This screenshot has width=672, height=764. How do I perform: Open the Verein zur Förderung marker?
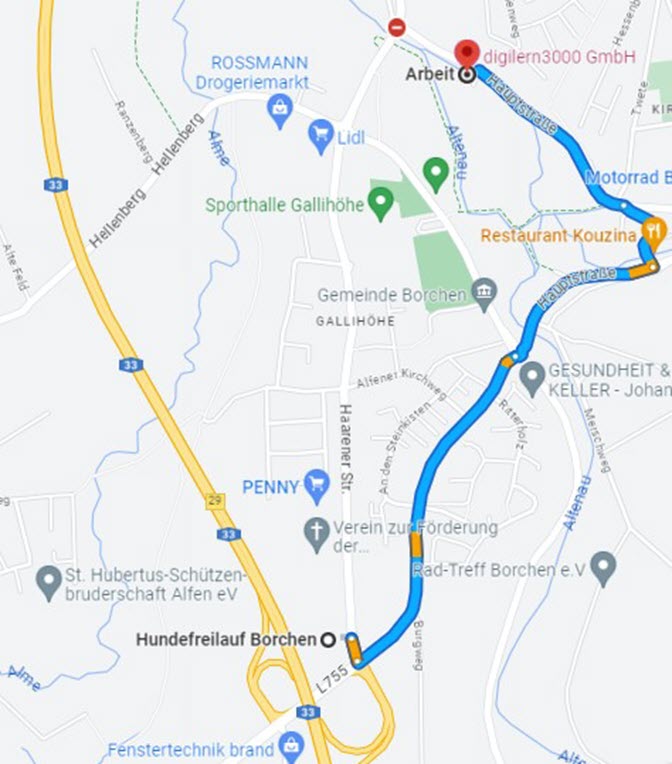tap(316, 534)
